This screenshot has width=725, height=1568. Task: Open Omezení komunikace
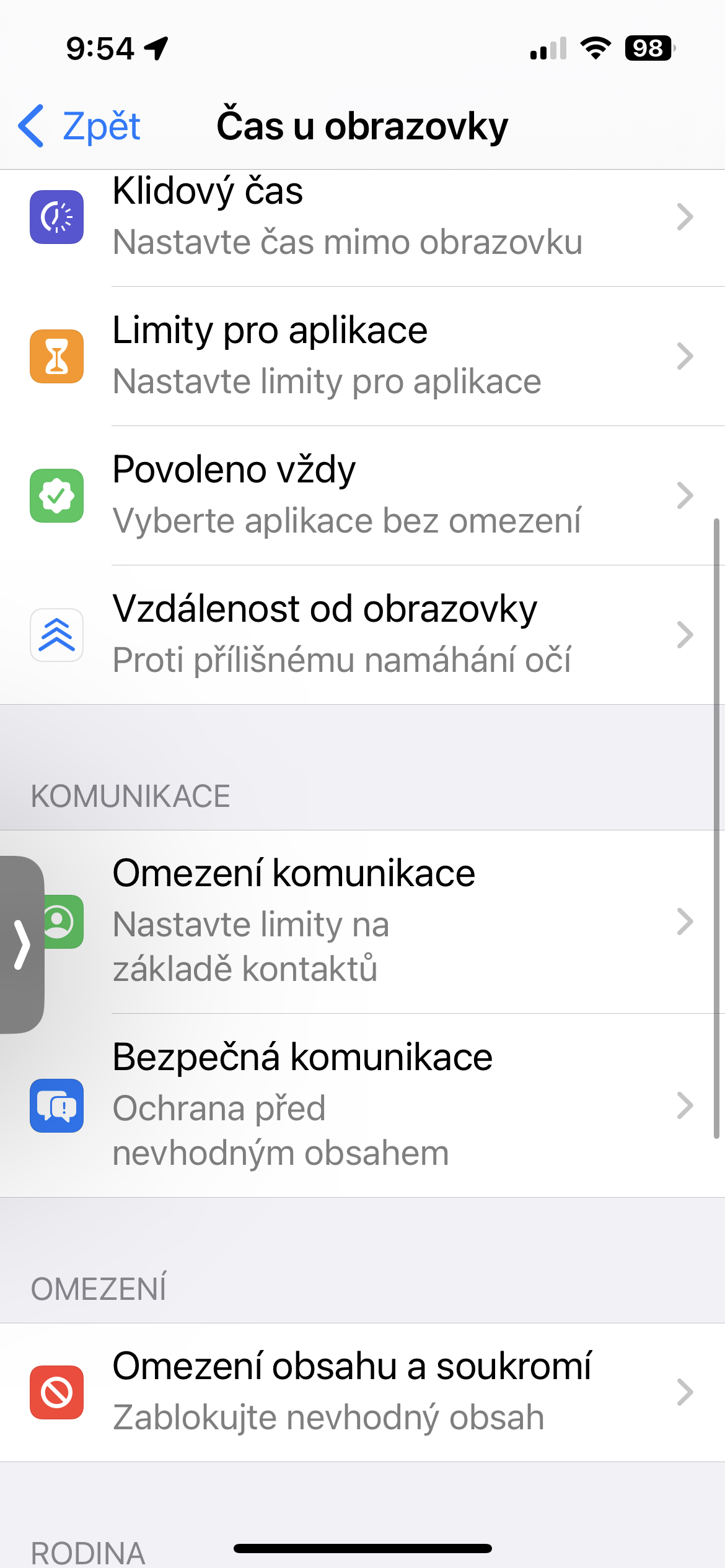click(x=372, y=921)
